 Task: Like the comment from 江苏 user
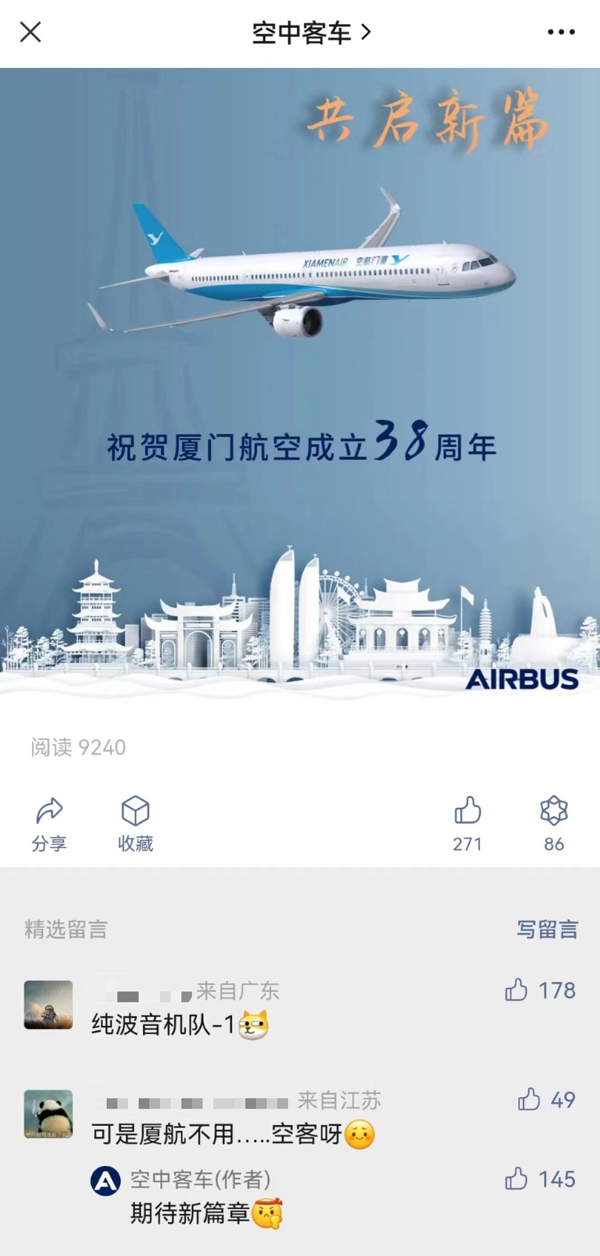pyautogui.click(x=529, y=1100)
